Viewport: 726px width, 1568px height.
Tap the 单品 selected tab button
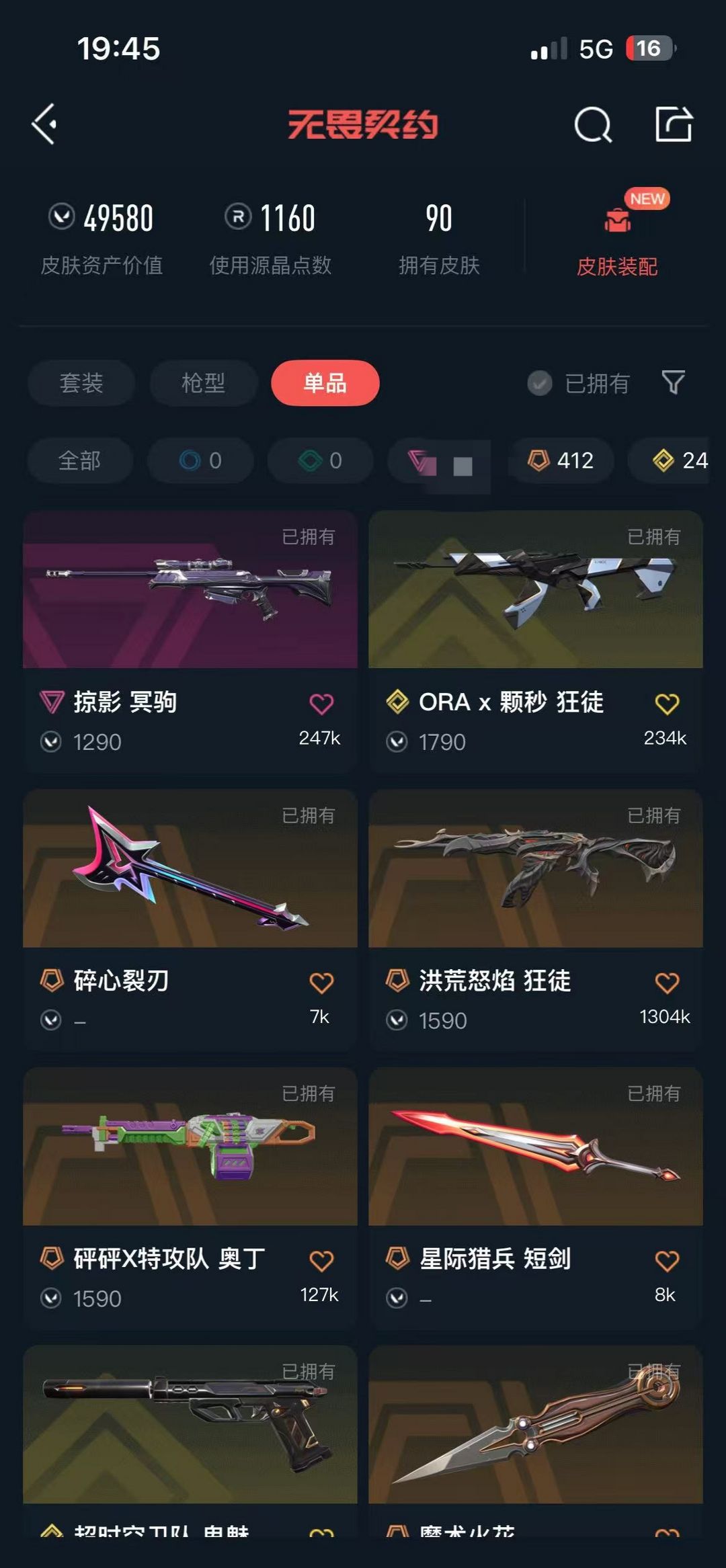pyautogui.click(x=325, y=383)
